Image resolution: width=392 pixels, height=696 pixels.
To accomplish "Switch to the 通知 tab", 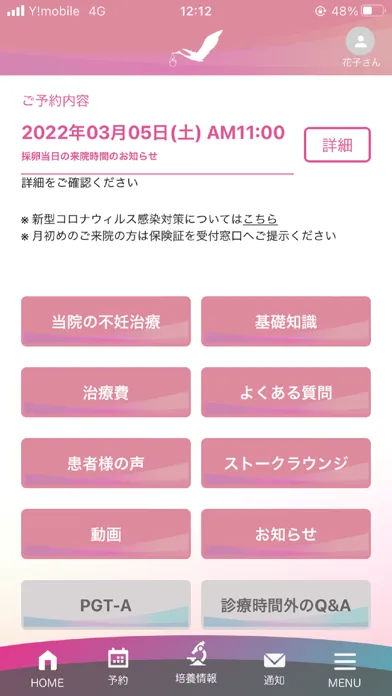I will pyautogui.click(x=274, y=668).
